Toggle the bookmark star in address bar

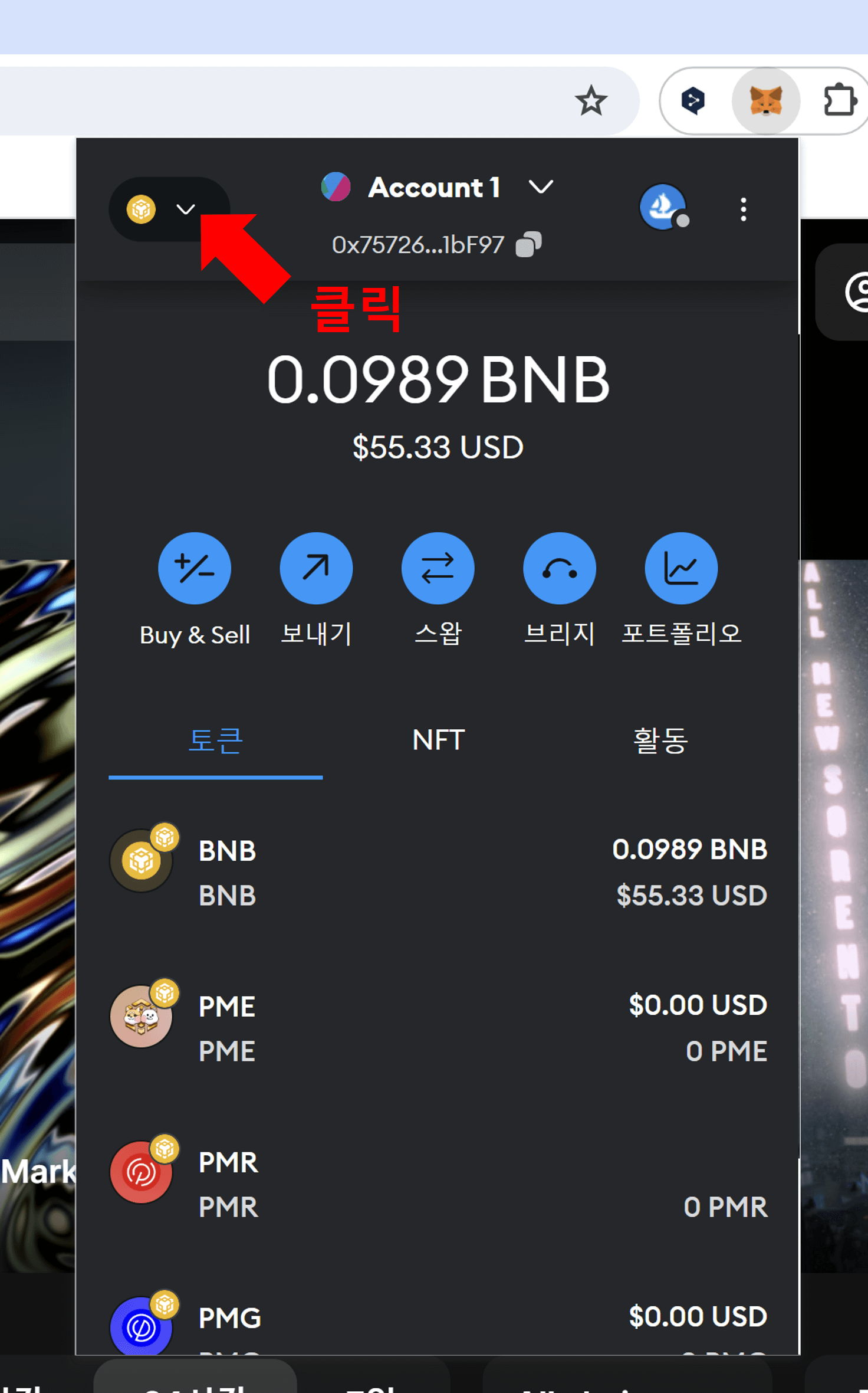point(590,100)
